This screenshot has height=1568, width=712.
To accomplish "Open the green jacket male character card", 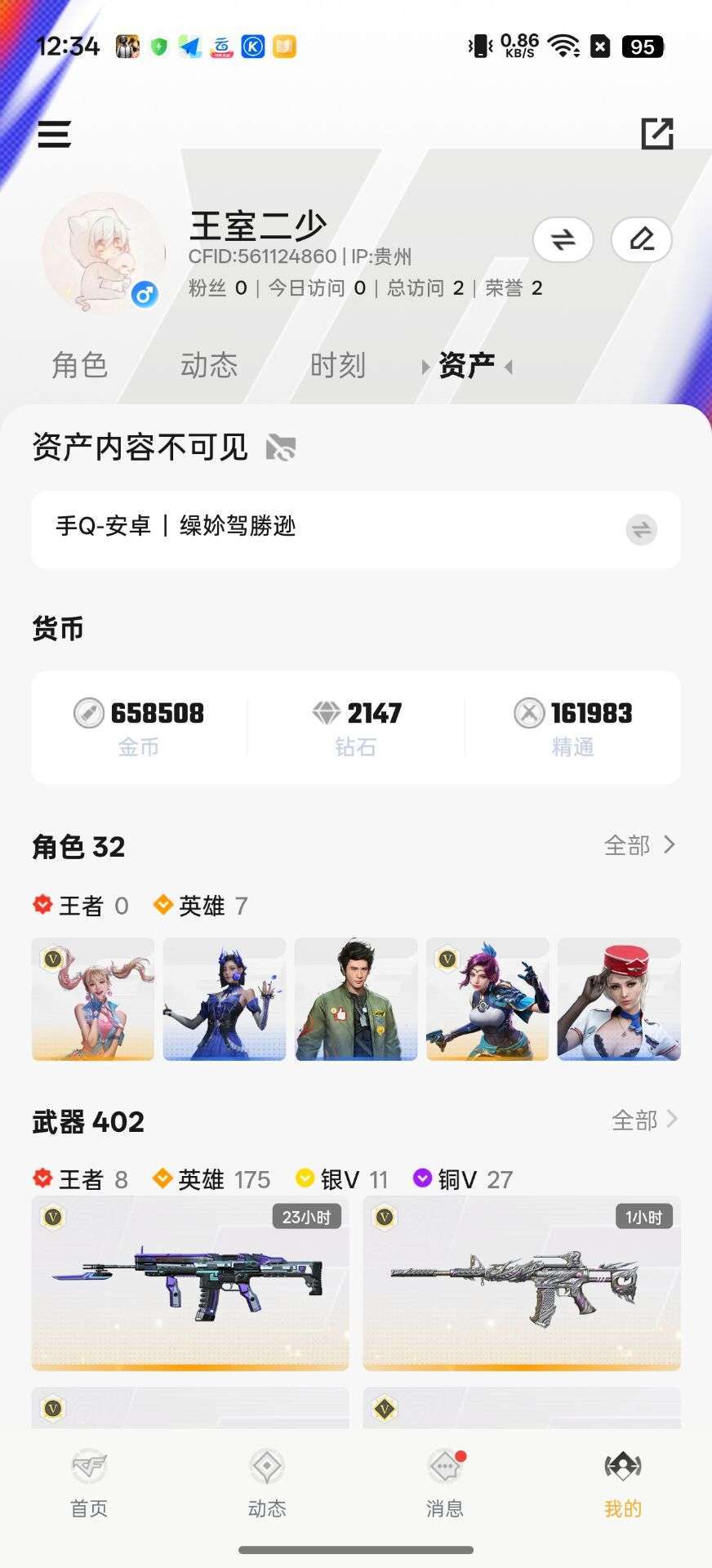I will [x=356, y=999].
